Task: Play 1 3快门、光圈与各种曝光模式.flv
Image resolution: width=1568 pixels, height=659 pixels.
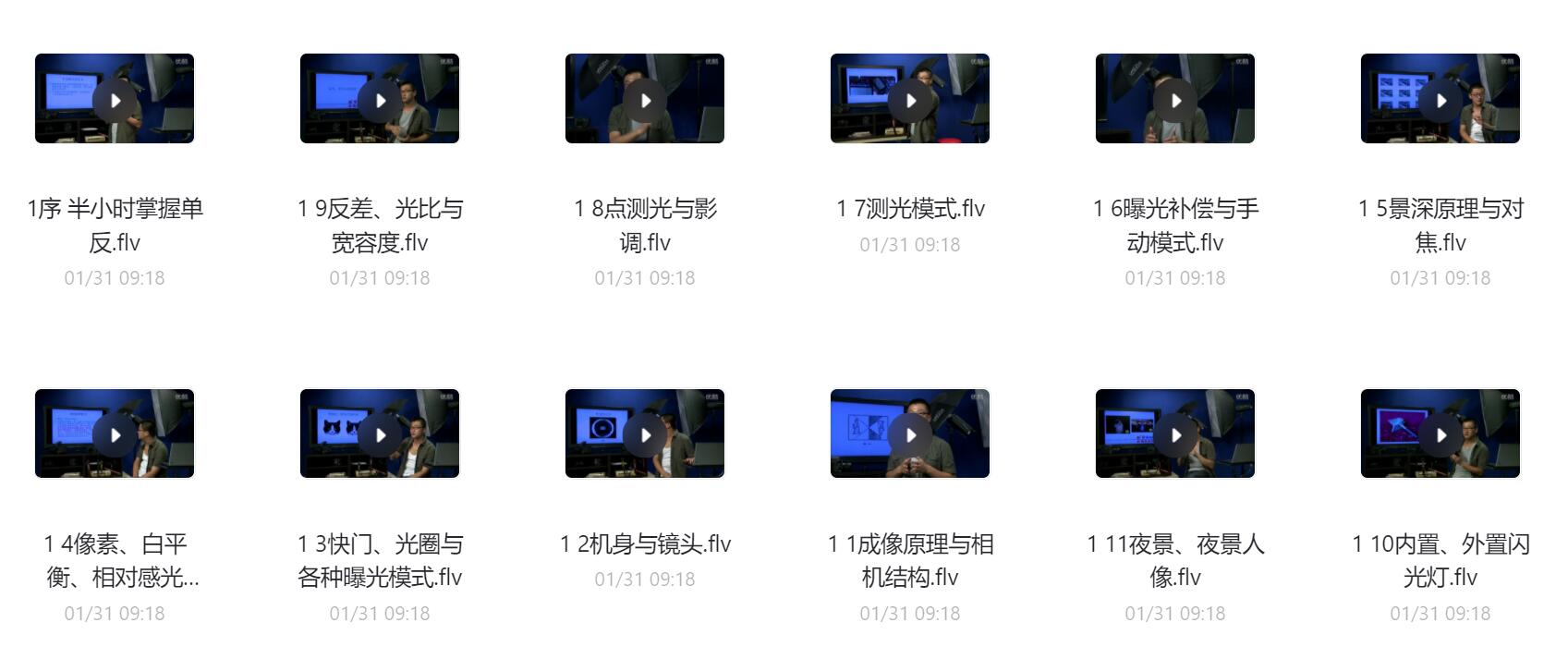Action: (380, 434)
